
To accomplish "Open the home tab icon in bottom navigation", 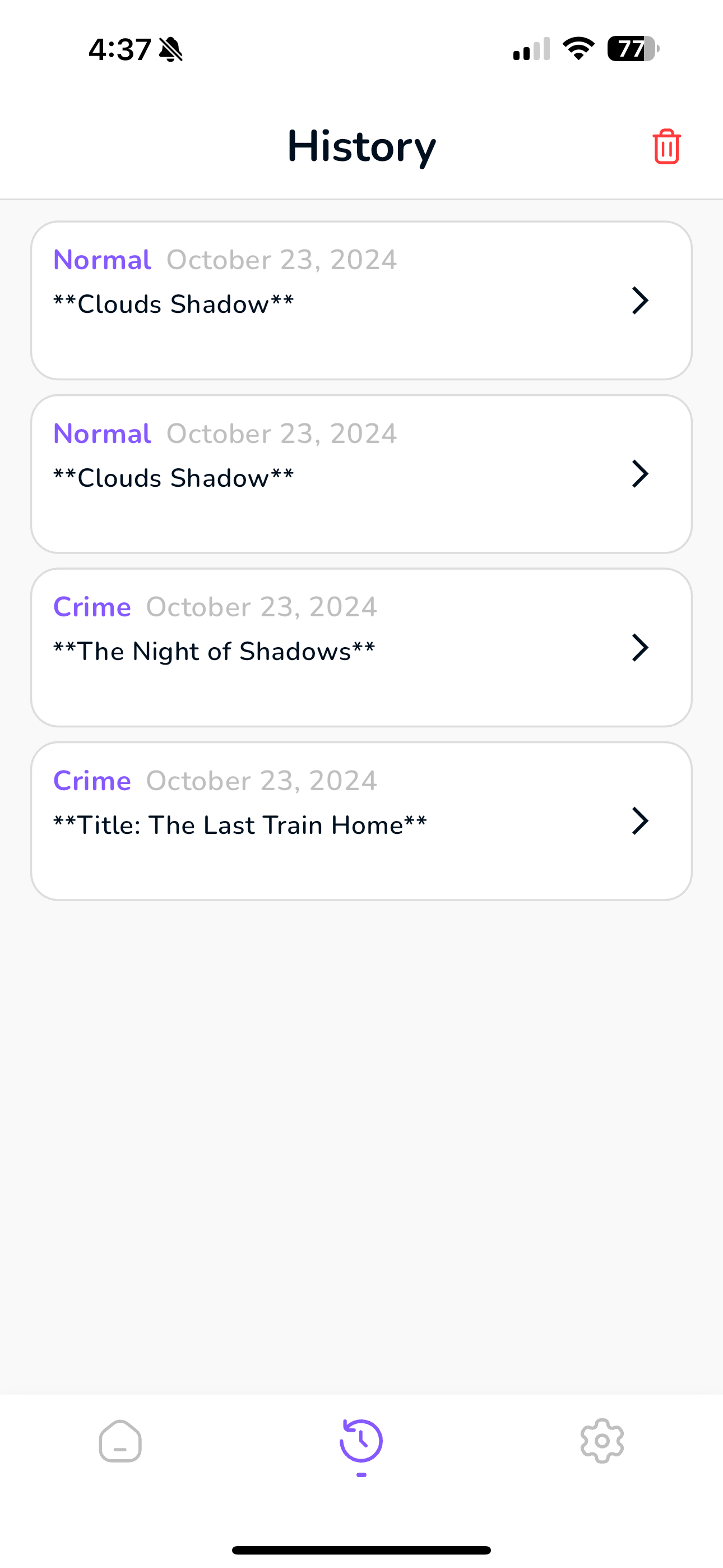I will 119,1441.
